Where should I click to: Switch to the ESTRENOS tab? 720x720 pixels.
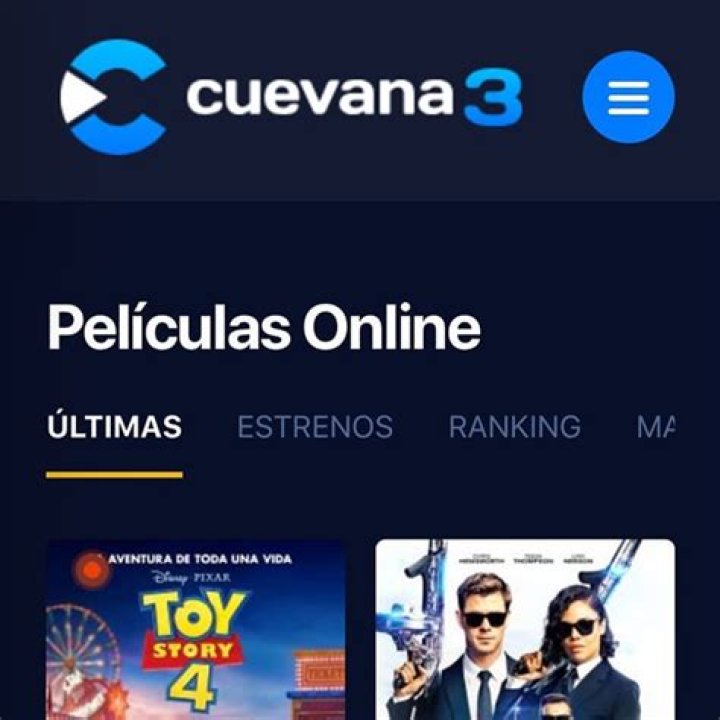(314, 427)
